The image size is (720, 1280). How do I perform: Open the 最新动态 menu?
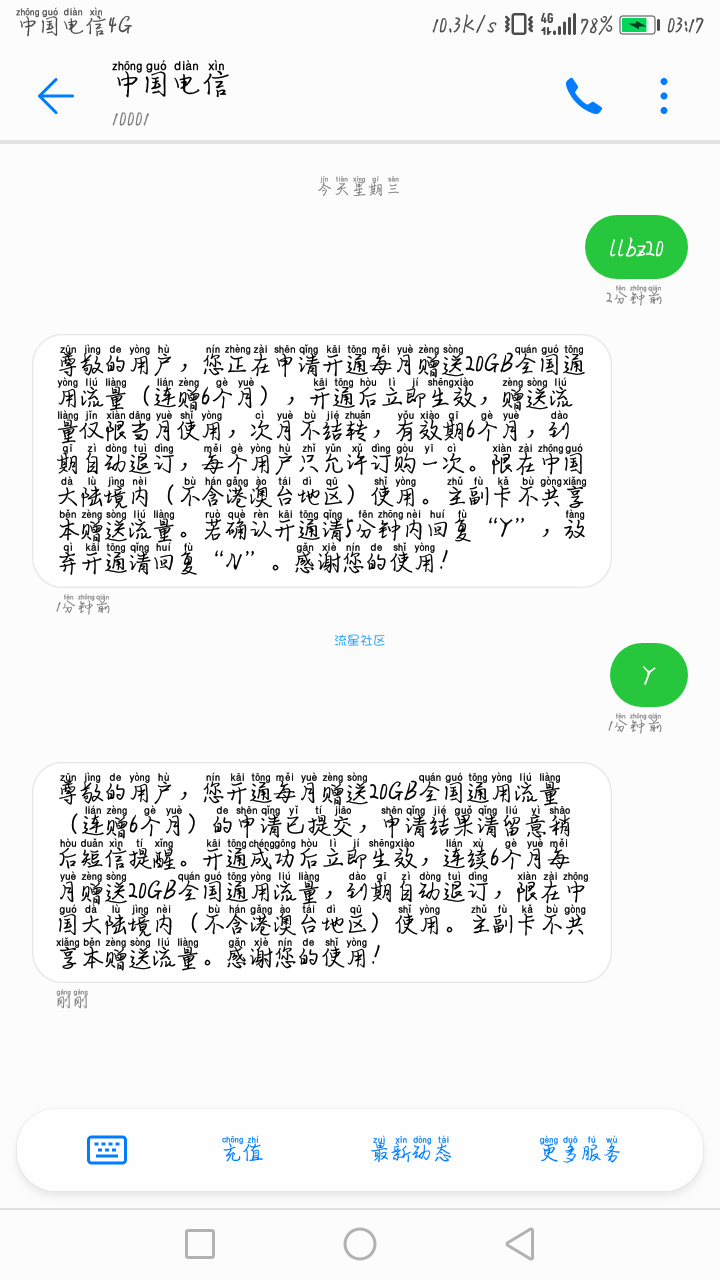point(411,1150)
